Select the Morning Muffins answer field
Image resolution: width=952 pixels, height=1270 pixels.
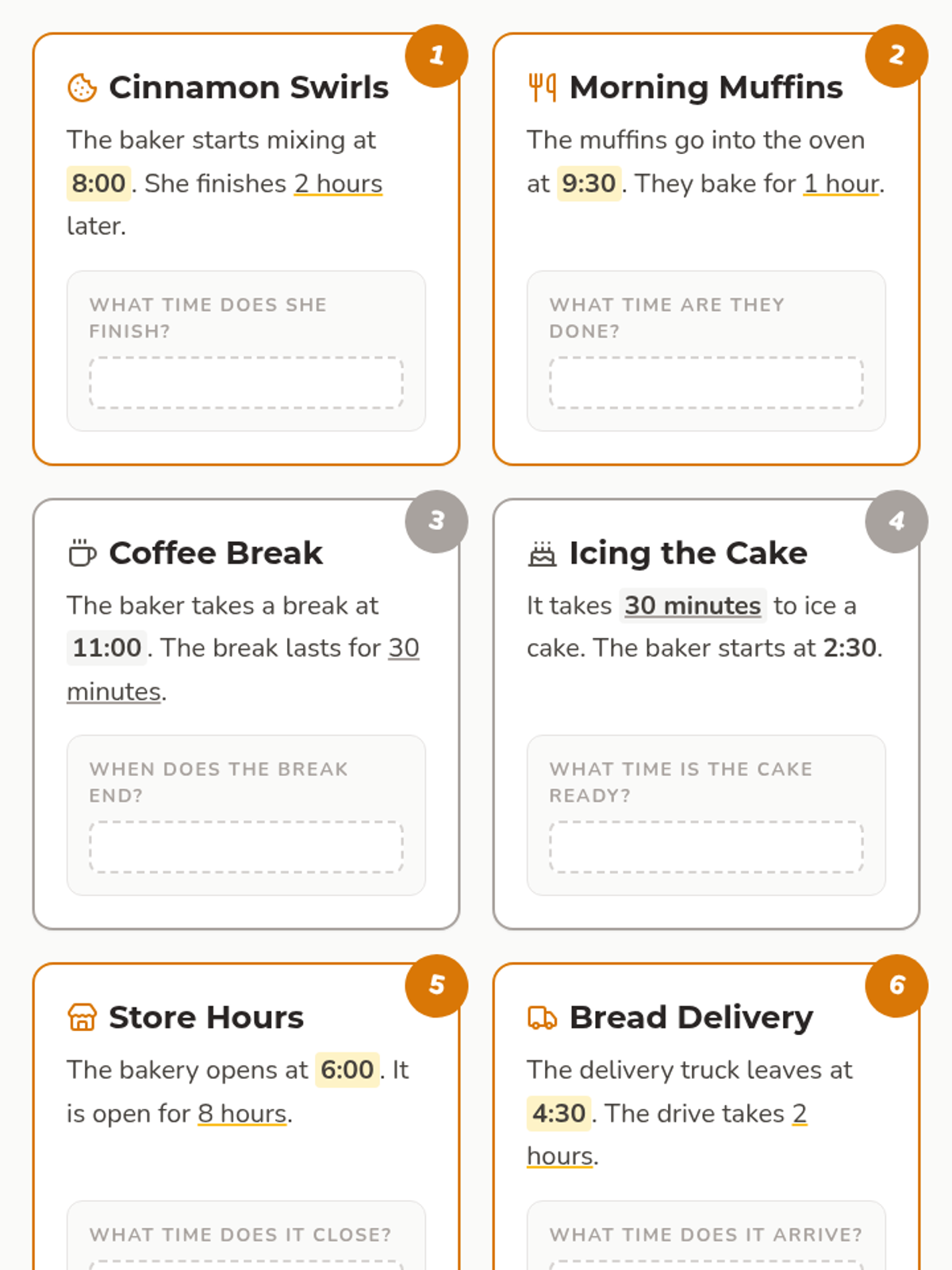coord(706,383)
